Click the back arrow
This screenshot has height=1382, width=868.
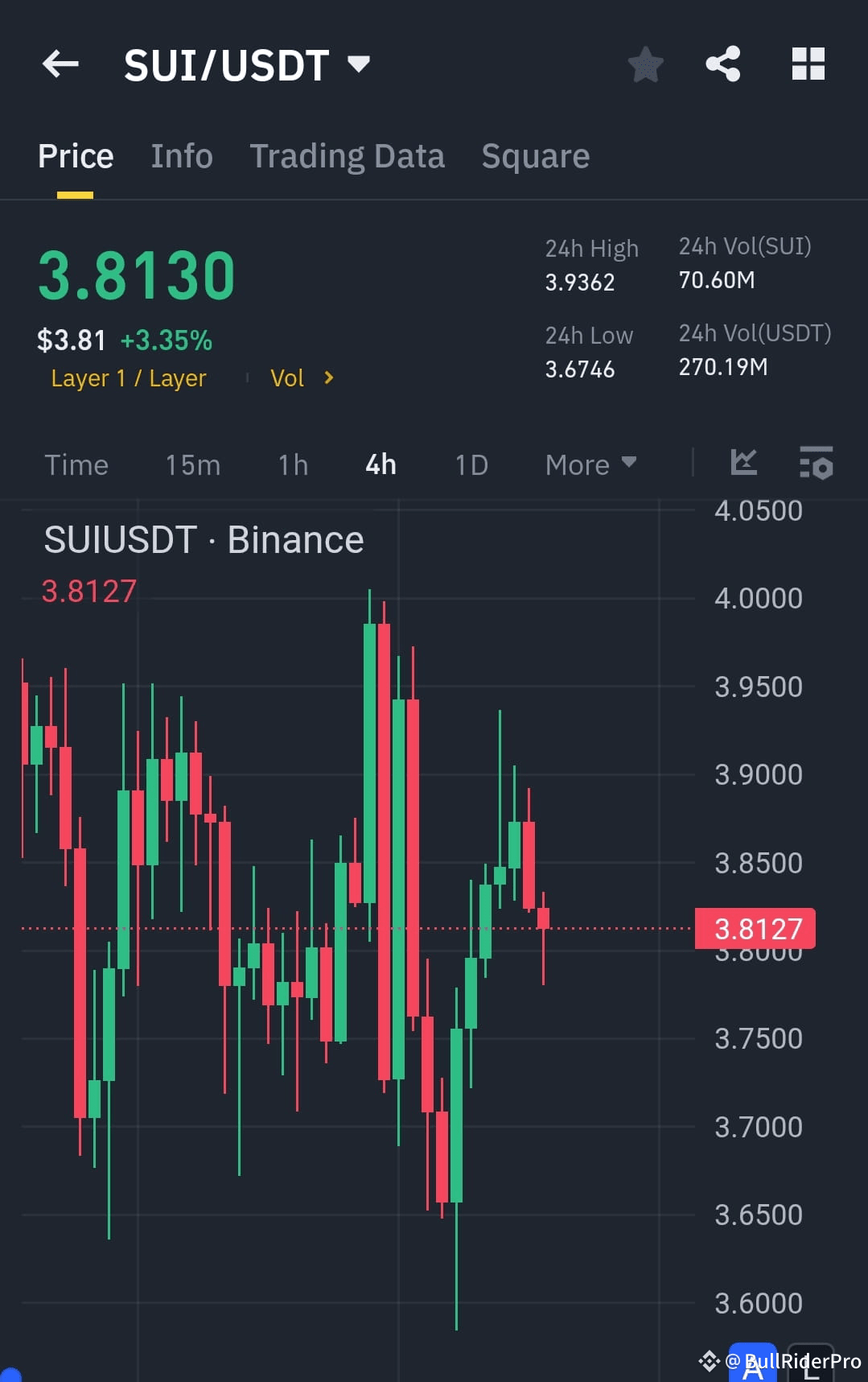tap(60, 64)
